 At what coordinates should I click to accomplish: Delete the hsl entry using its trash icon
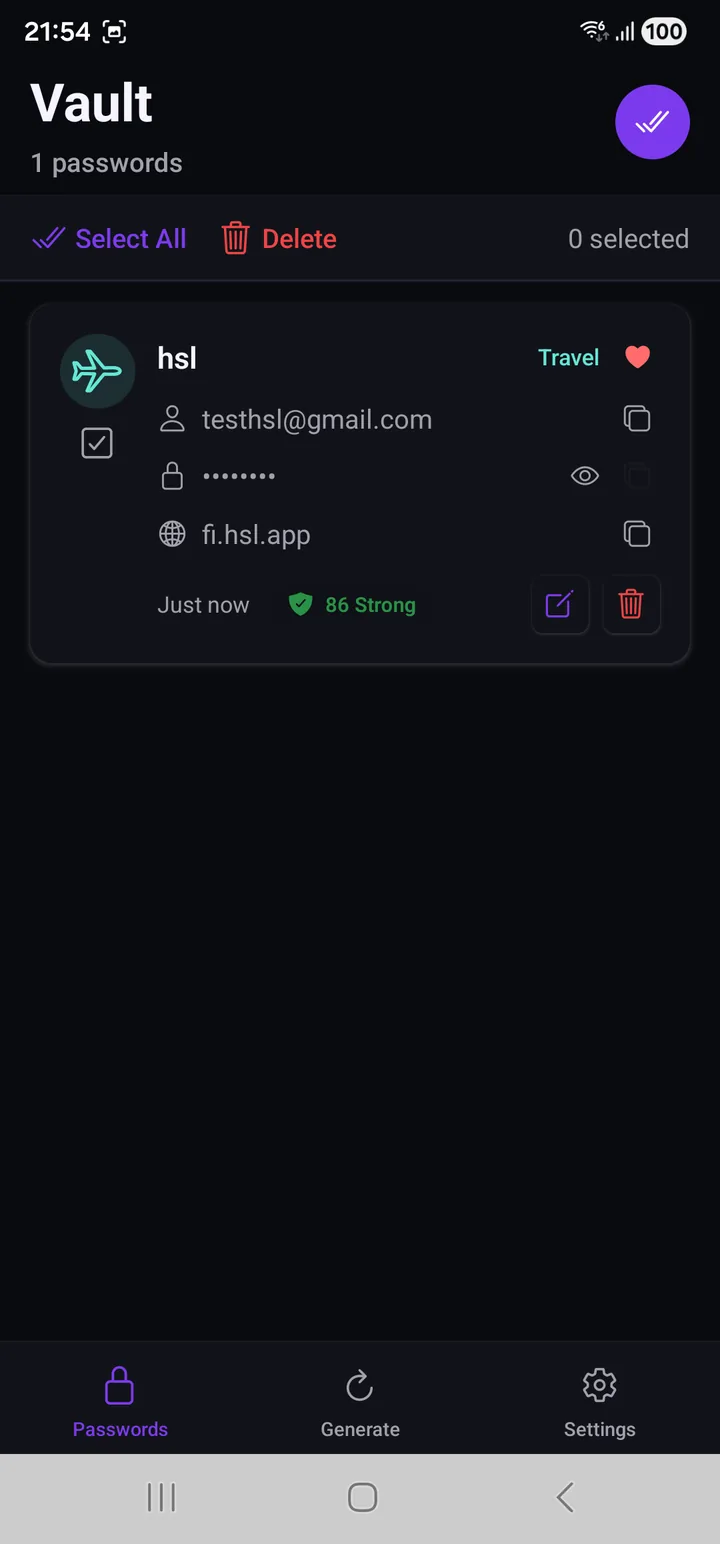pos(631,605)
